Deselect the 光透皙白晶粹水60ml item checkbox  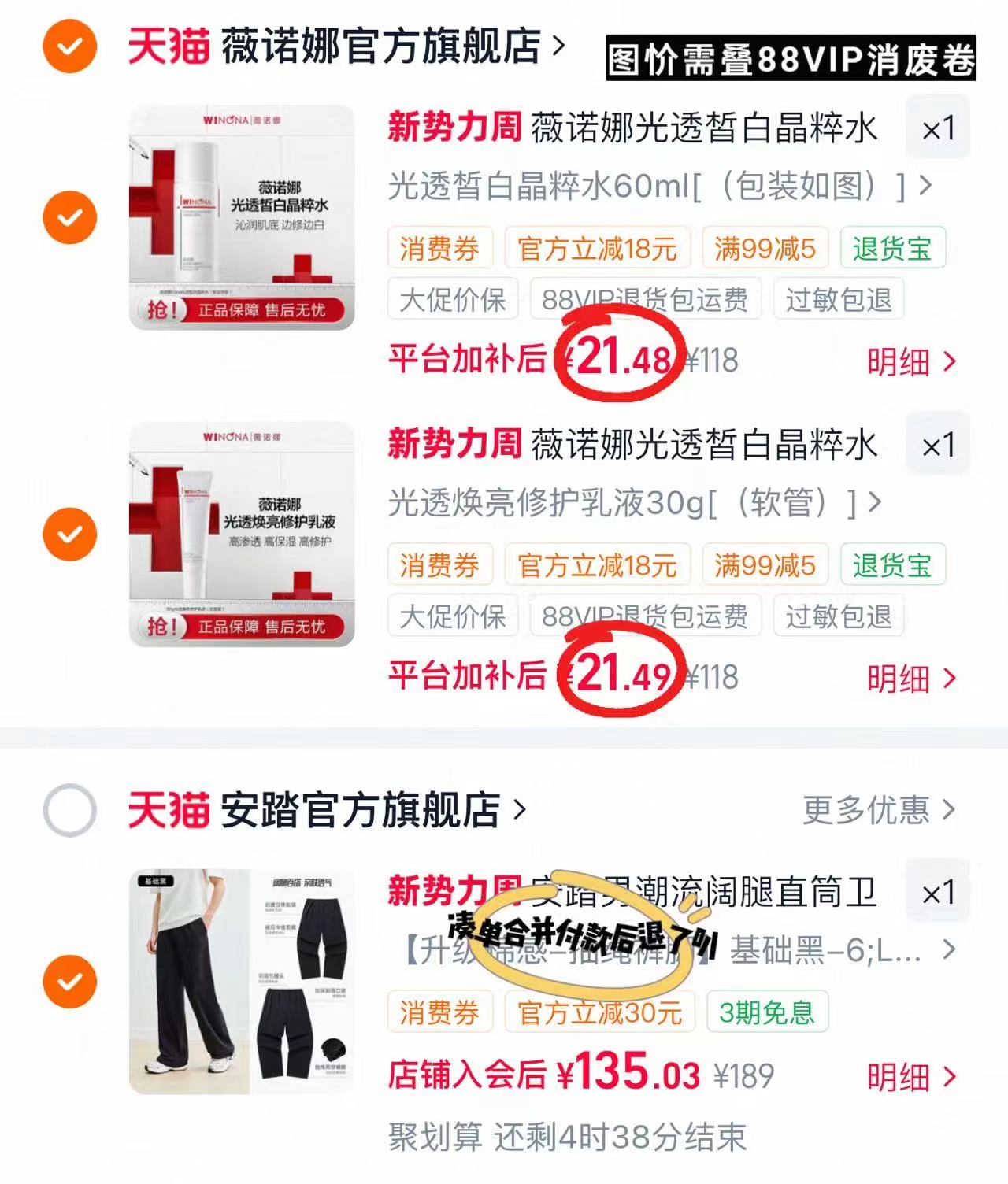pyautogui.click(x=69, y=217)
